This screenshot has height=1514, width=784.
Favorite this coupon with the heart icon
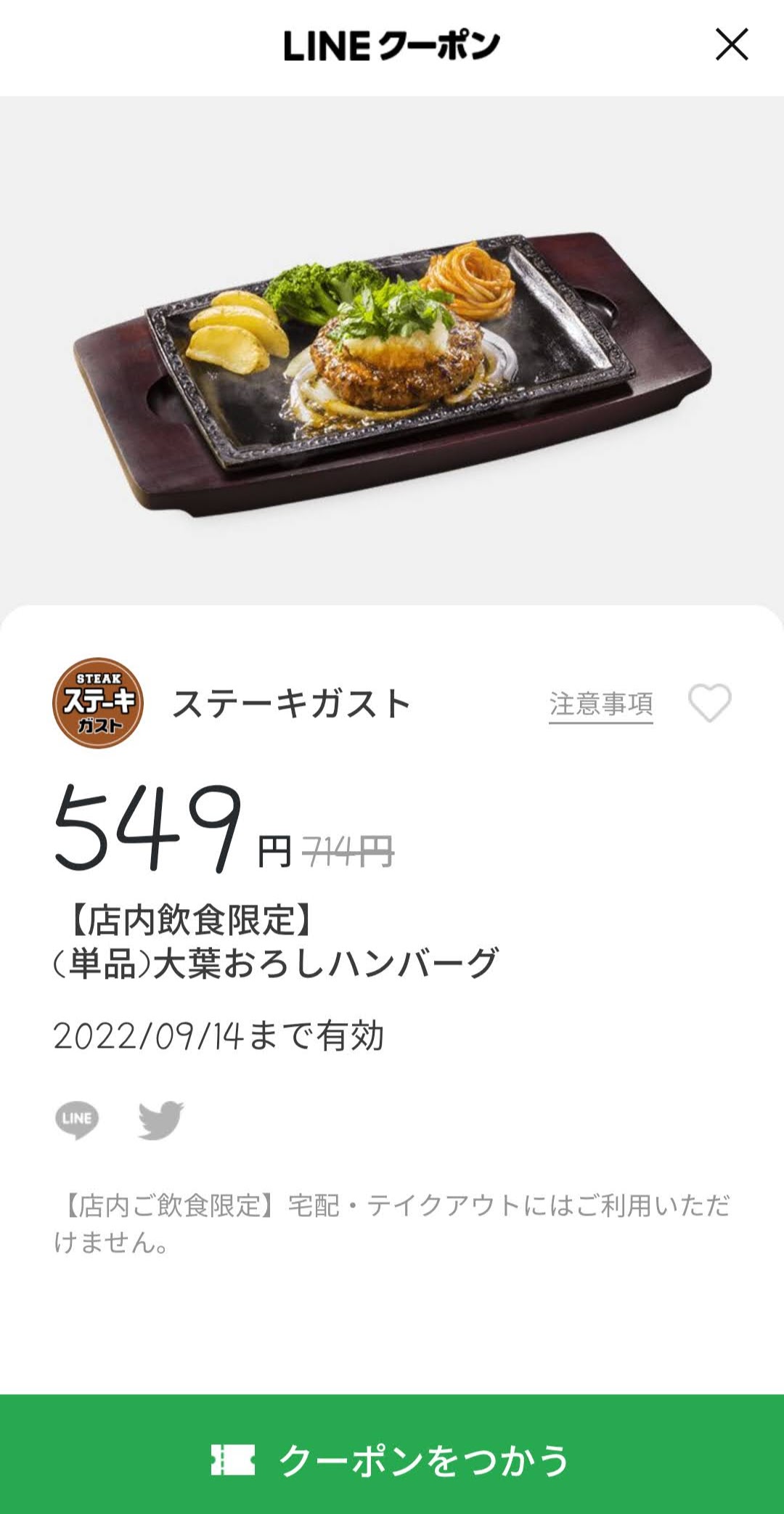pos(710,704)
